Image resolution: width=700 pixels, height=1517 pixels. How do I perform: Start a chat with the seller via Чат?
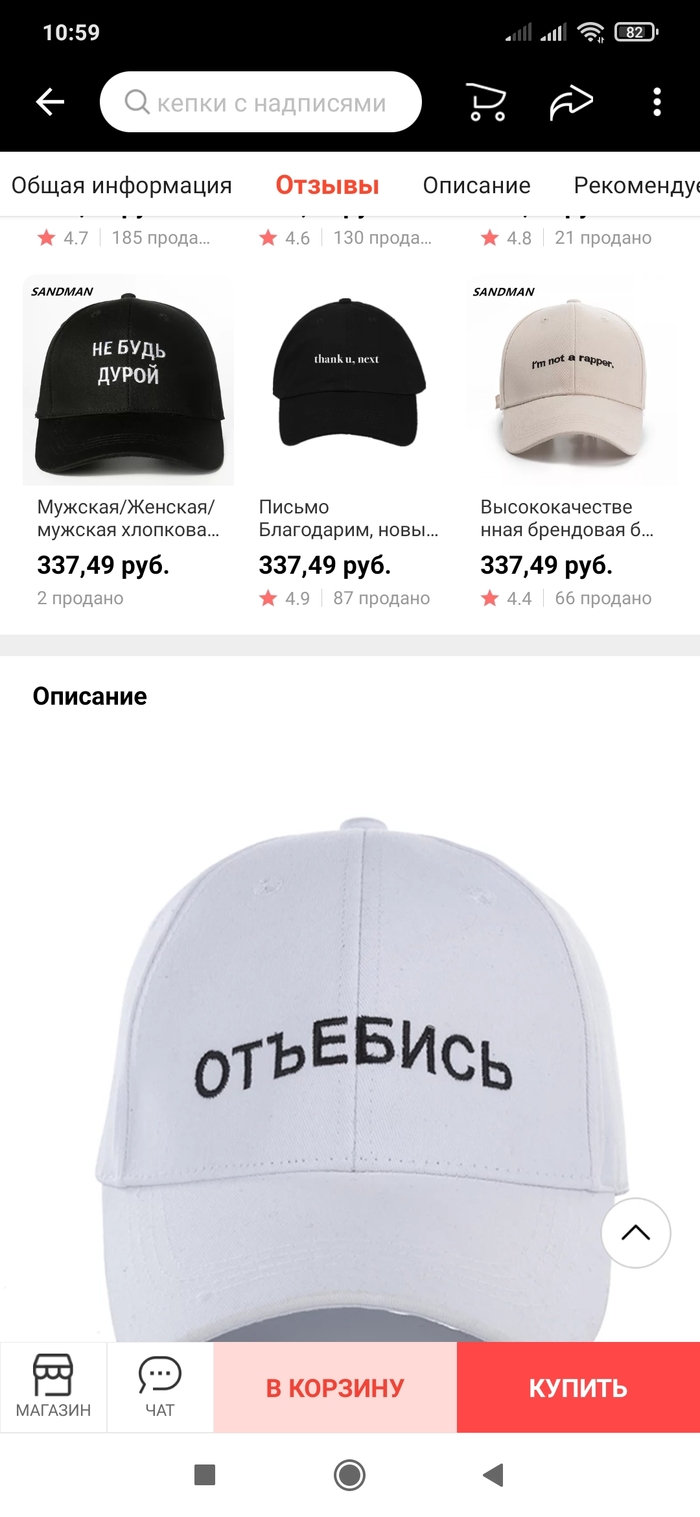[159, 1387]
